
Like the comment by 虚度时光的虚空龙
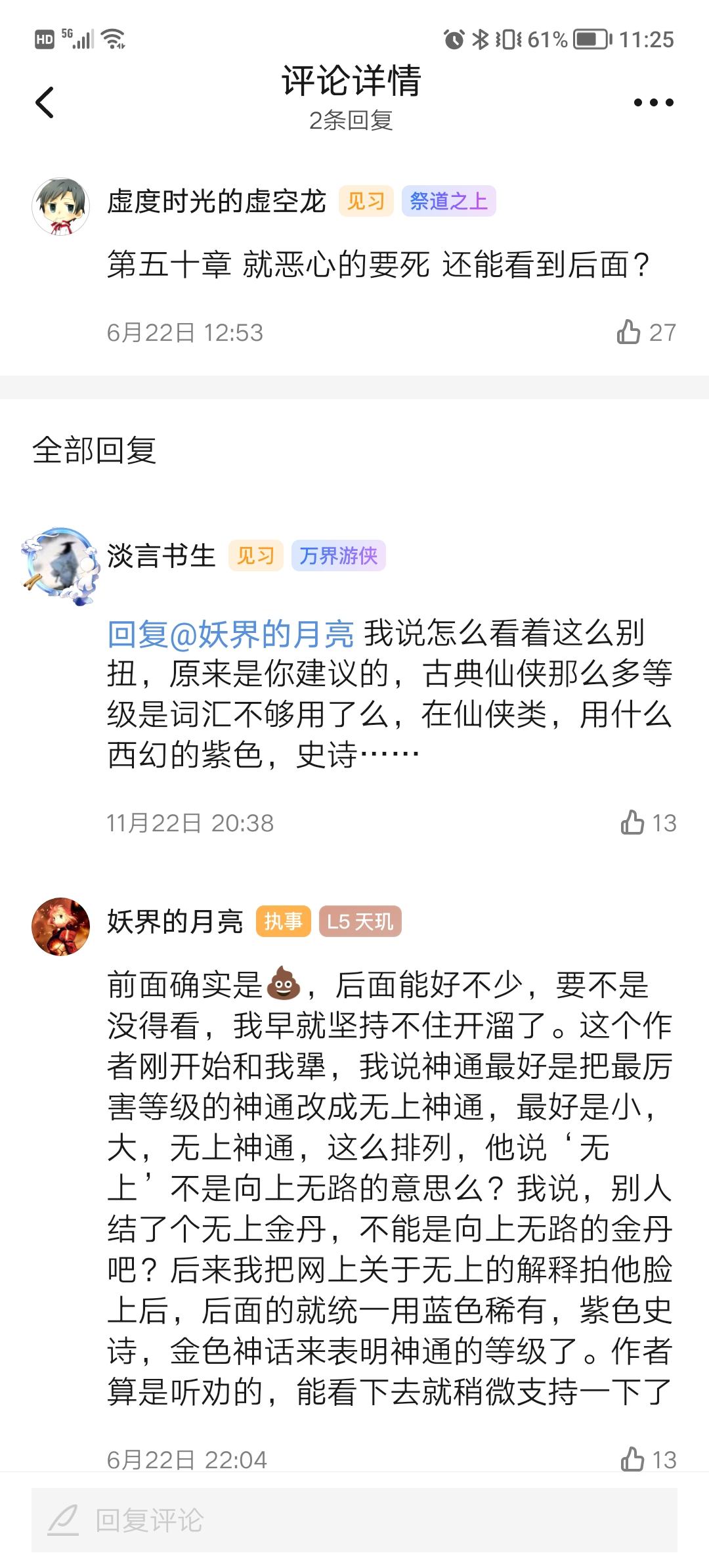coord(646,332)
